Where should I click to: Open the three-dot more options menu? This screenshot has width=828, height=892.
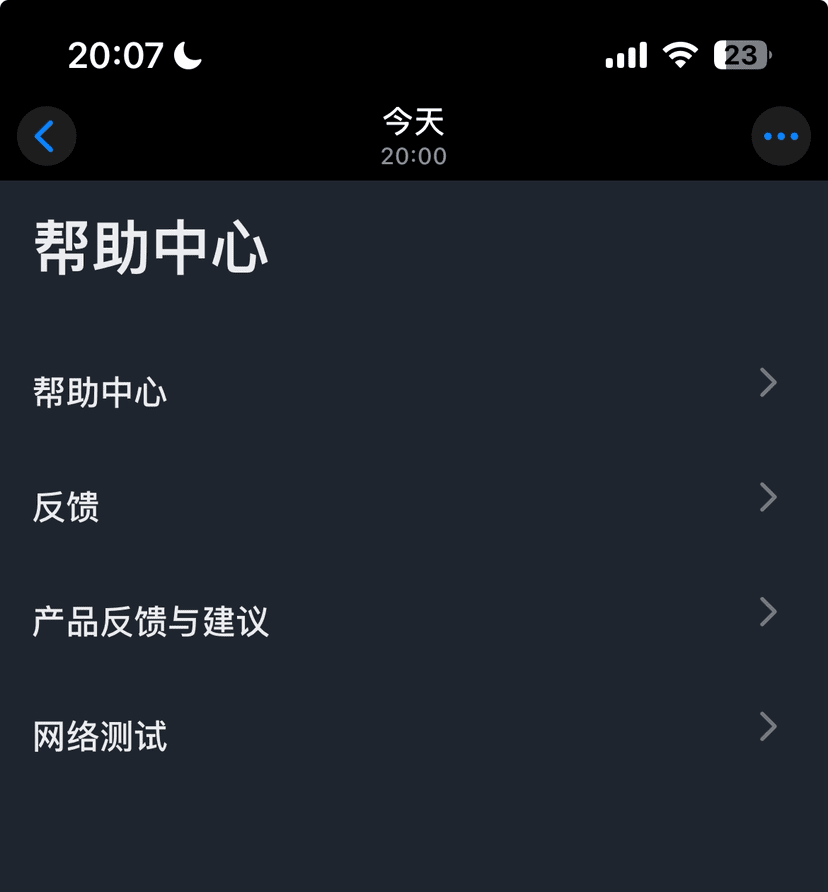pos(780,136)
